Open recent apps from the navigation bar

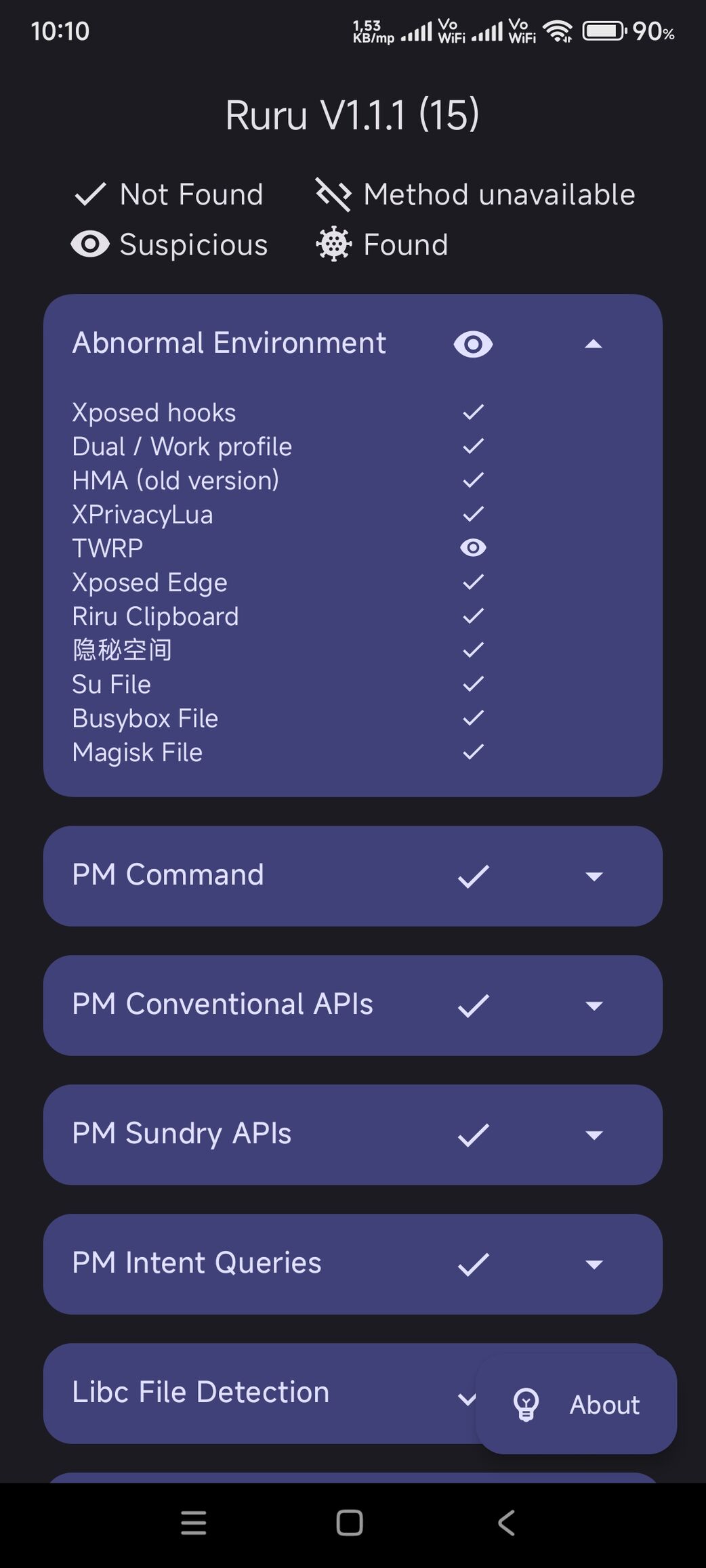pyautogui.click(x=194, y=1522)
